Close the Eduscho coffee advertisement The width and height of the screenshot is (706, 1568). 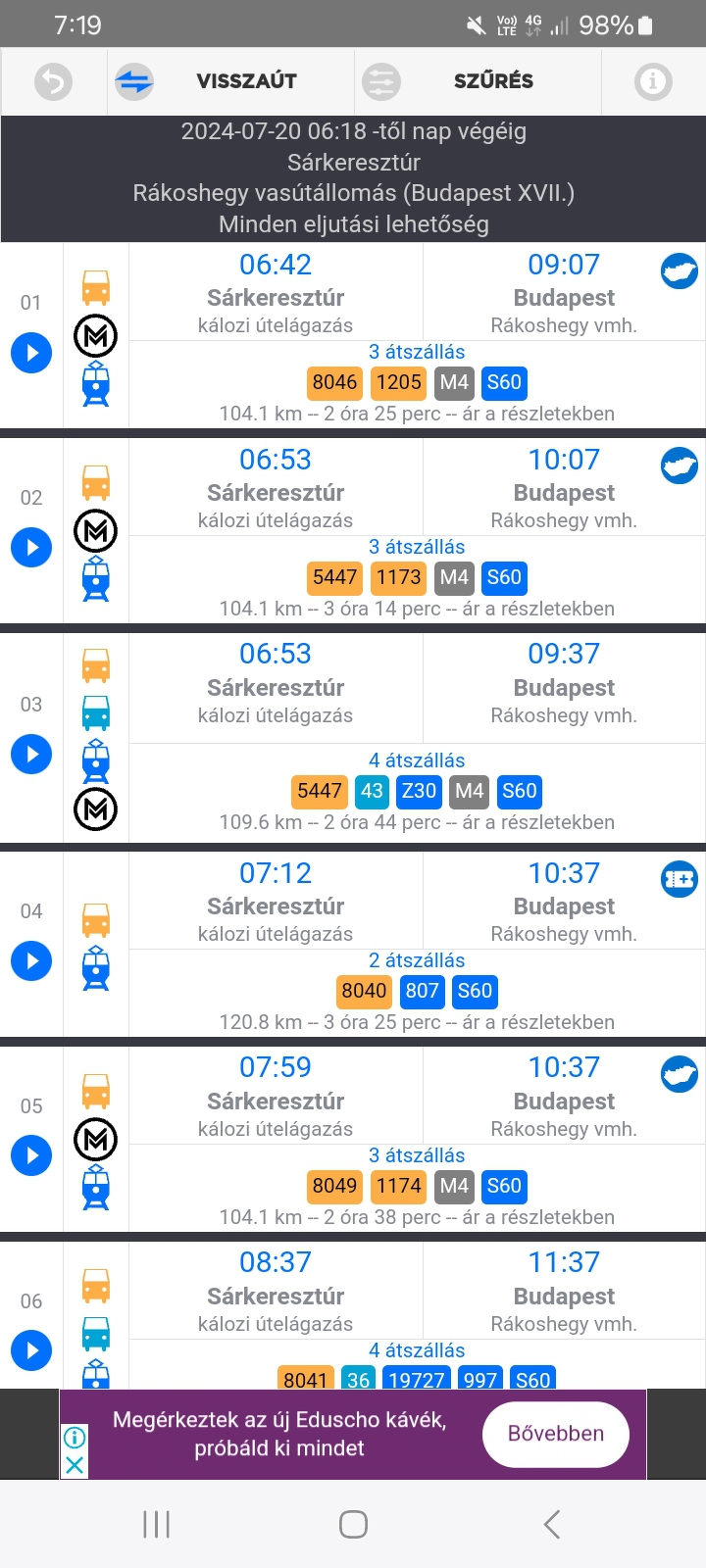[75, 1465]
